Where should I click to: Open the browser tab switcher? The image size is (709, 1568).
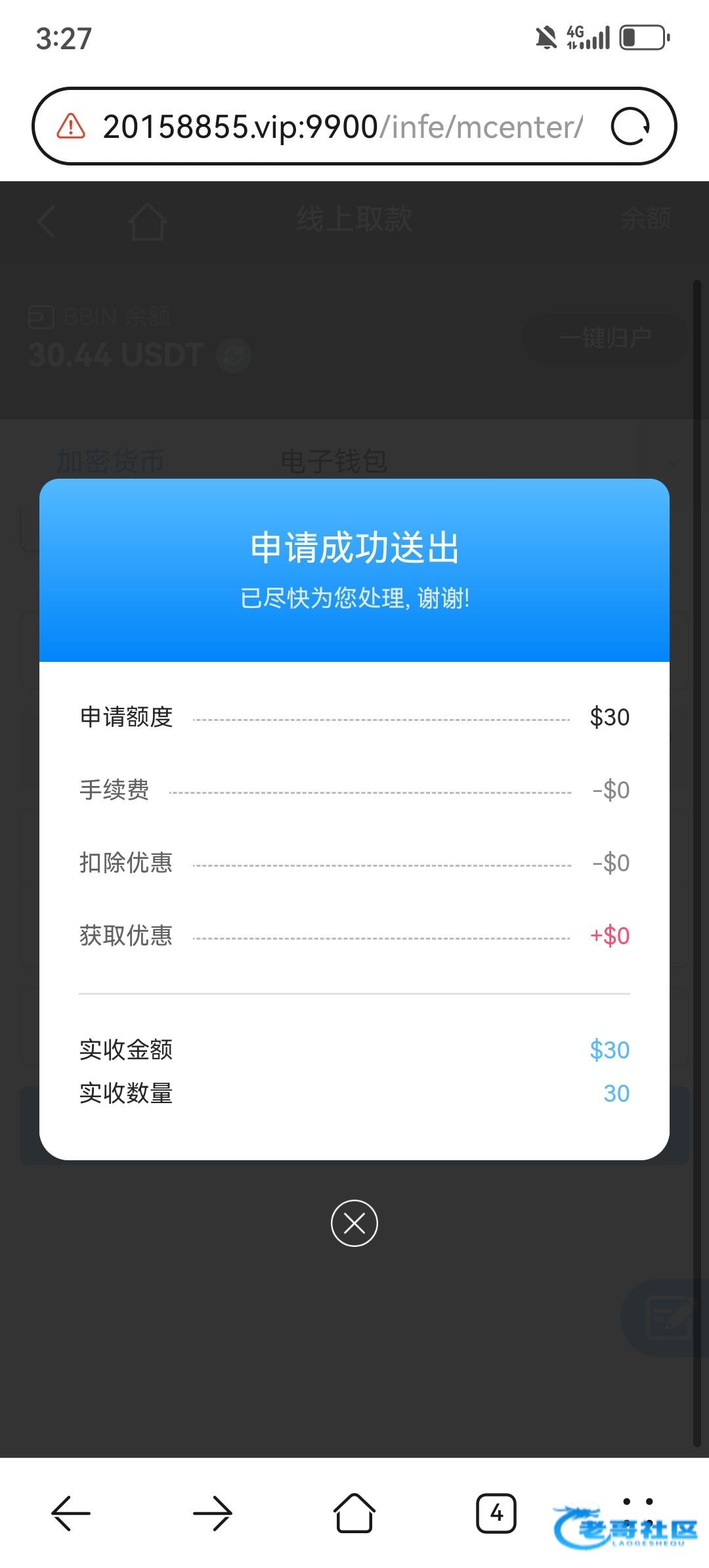point(496,1513)
